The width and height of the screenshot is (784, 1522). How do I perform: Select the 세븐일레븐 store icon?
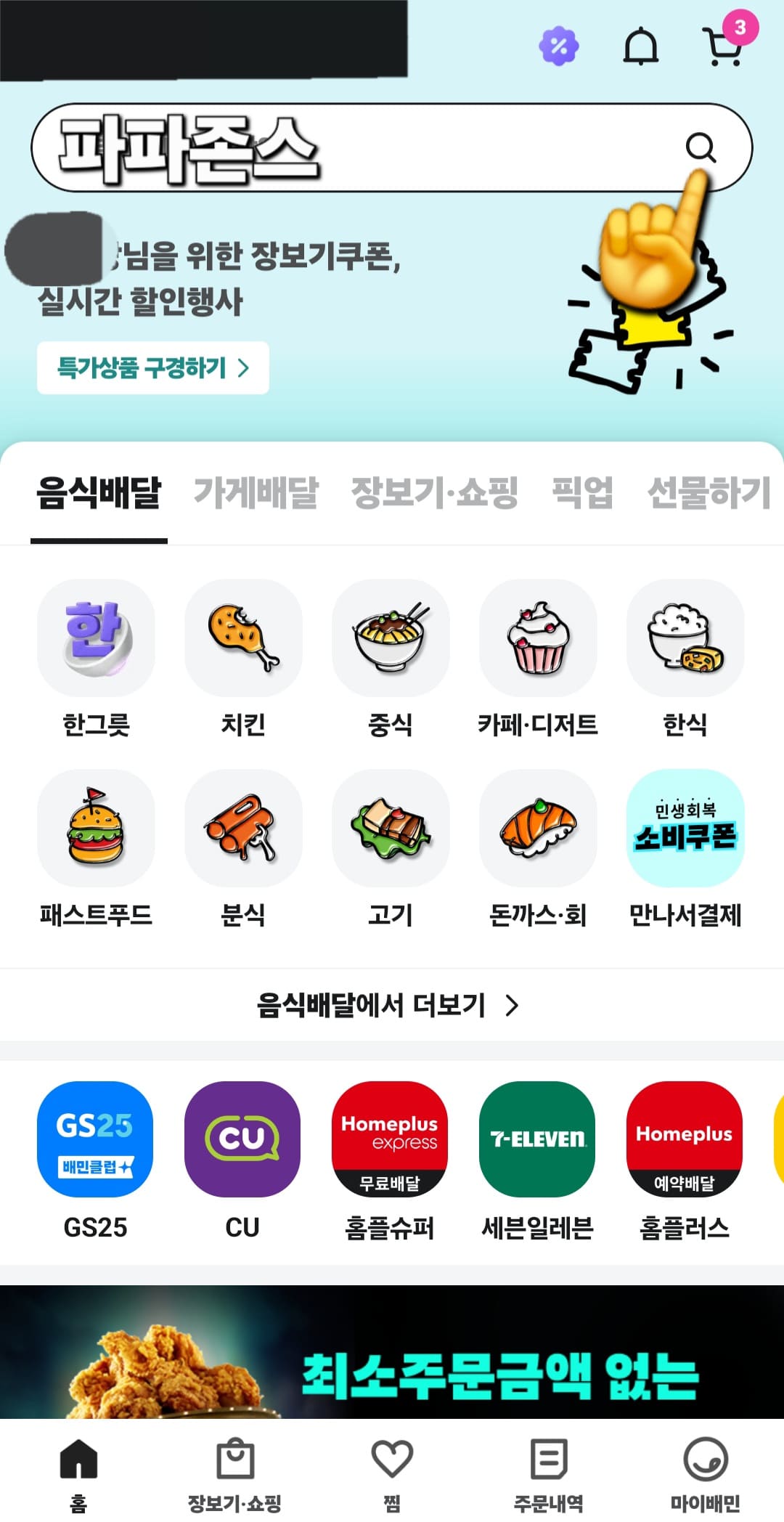point(537,1140)
